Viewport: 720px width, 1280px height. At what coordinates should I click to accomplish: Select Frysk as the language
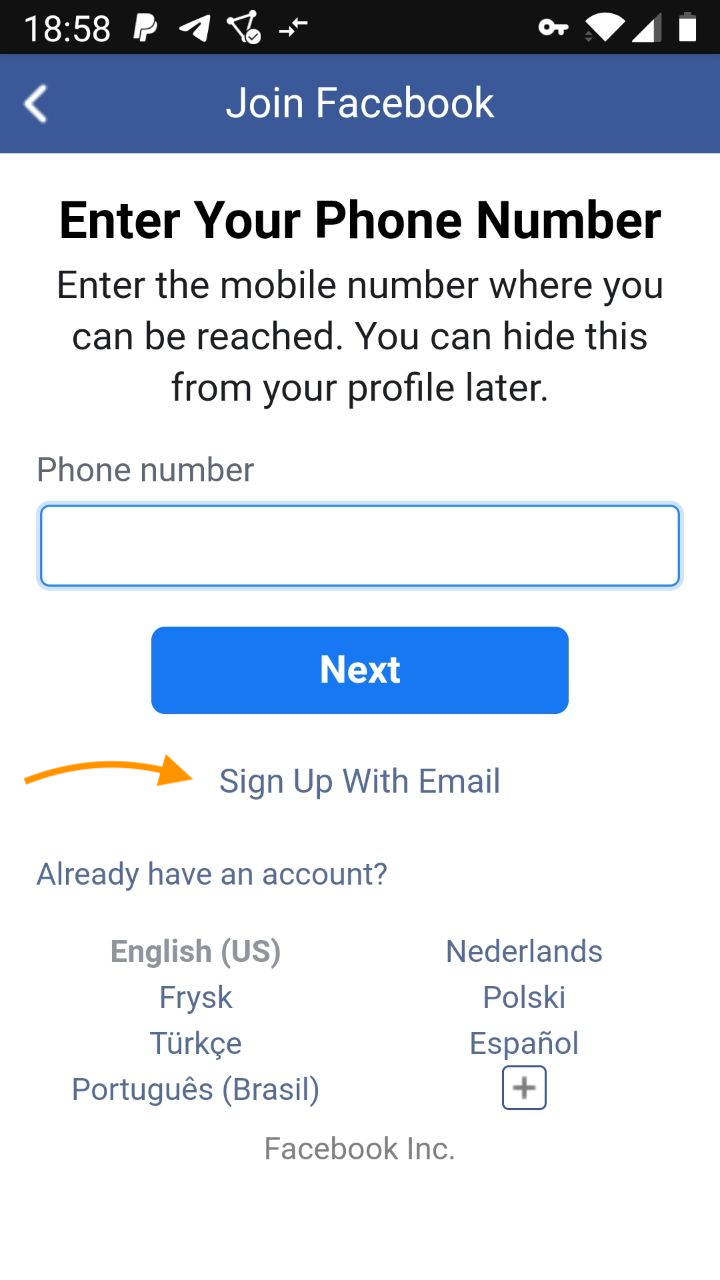(196, 997)
